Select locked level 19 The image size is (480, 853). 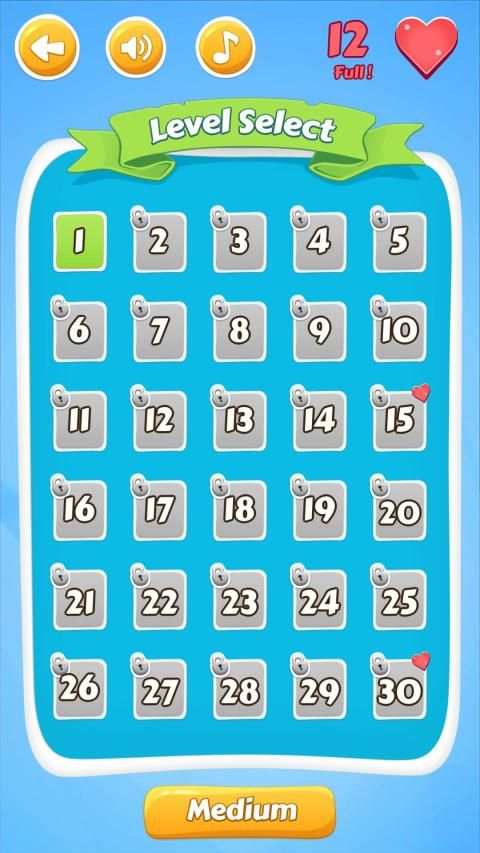point(319,510)
